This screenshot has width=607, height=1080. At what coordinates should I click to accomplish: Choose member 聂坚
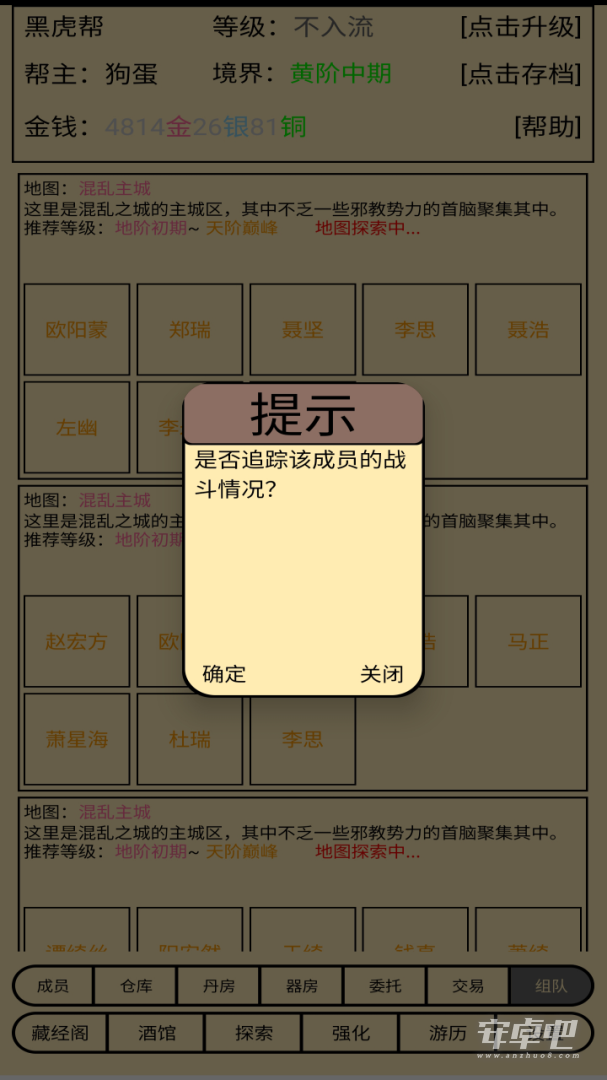(x=302, y=329)
